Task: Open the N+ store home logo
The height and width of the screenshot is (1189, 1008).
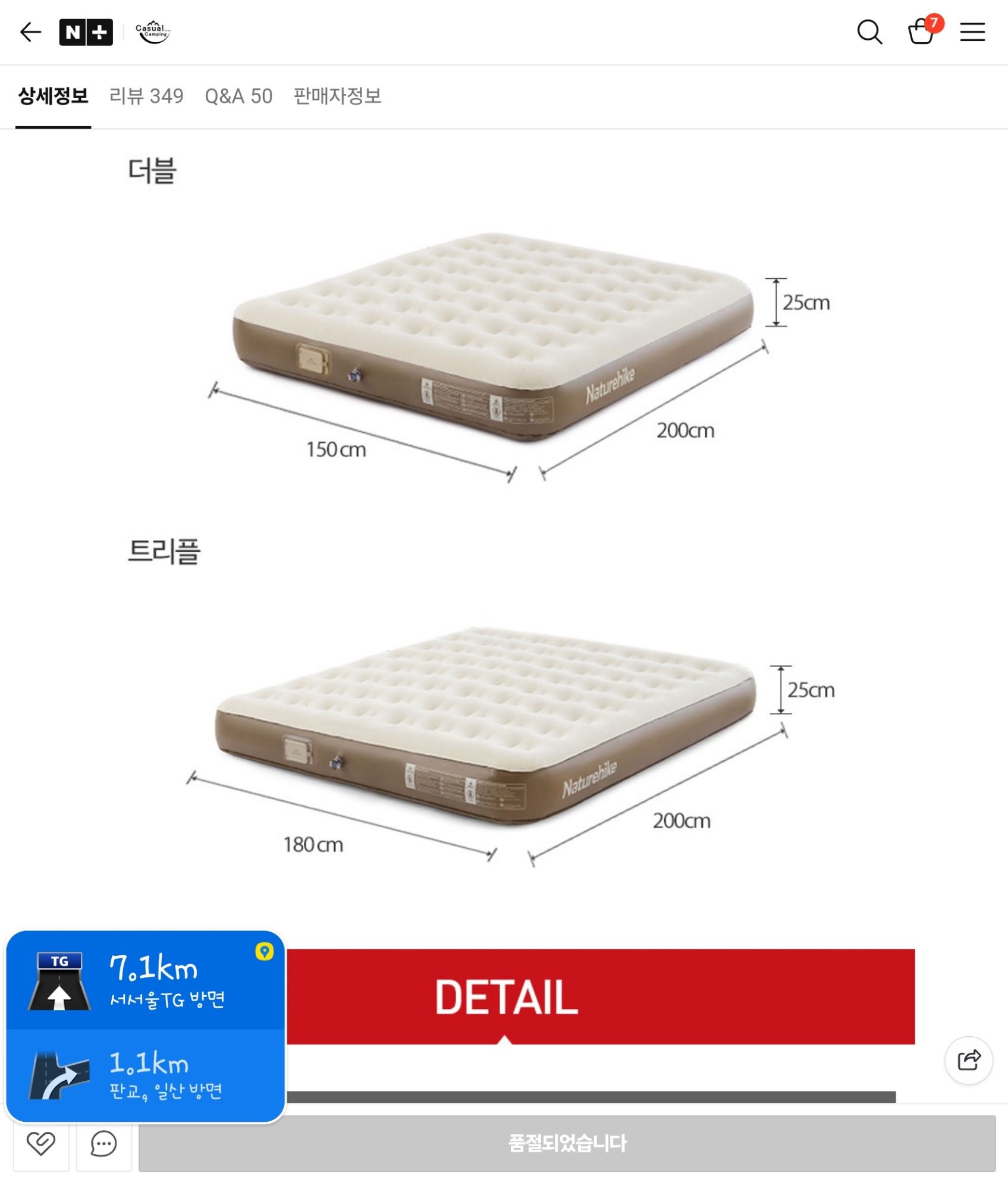Action: pos(86,32)
